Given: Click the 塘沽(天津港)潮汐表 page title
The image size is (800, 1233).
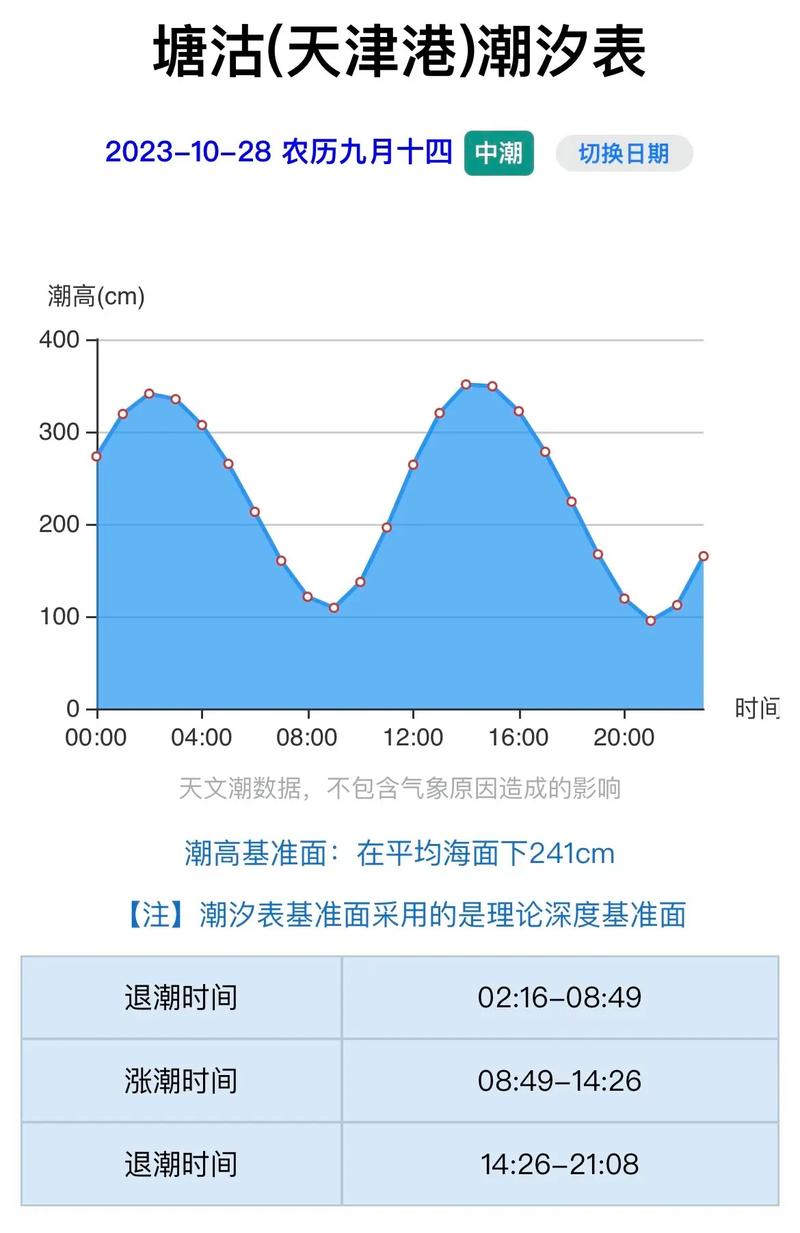Looking at the screenshot, I should pos(400,47).
